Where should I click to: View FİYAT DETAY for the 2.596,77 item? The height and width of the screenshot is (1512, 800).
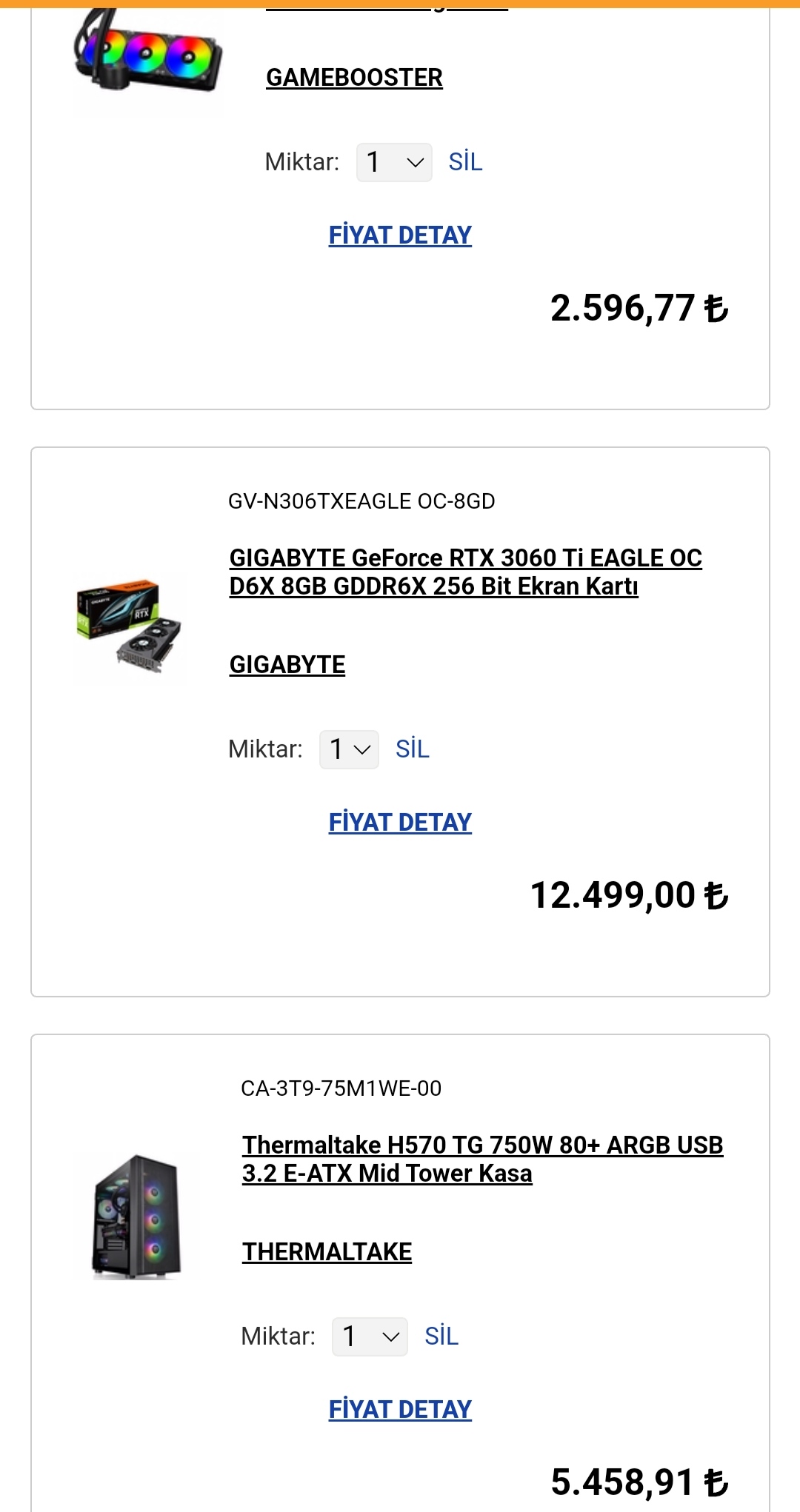(x=400, y=235)
